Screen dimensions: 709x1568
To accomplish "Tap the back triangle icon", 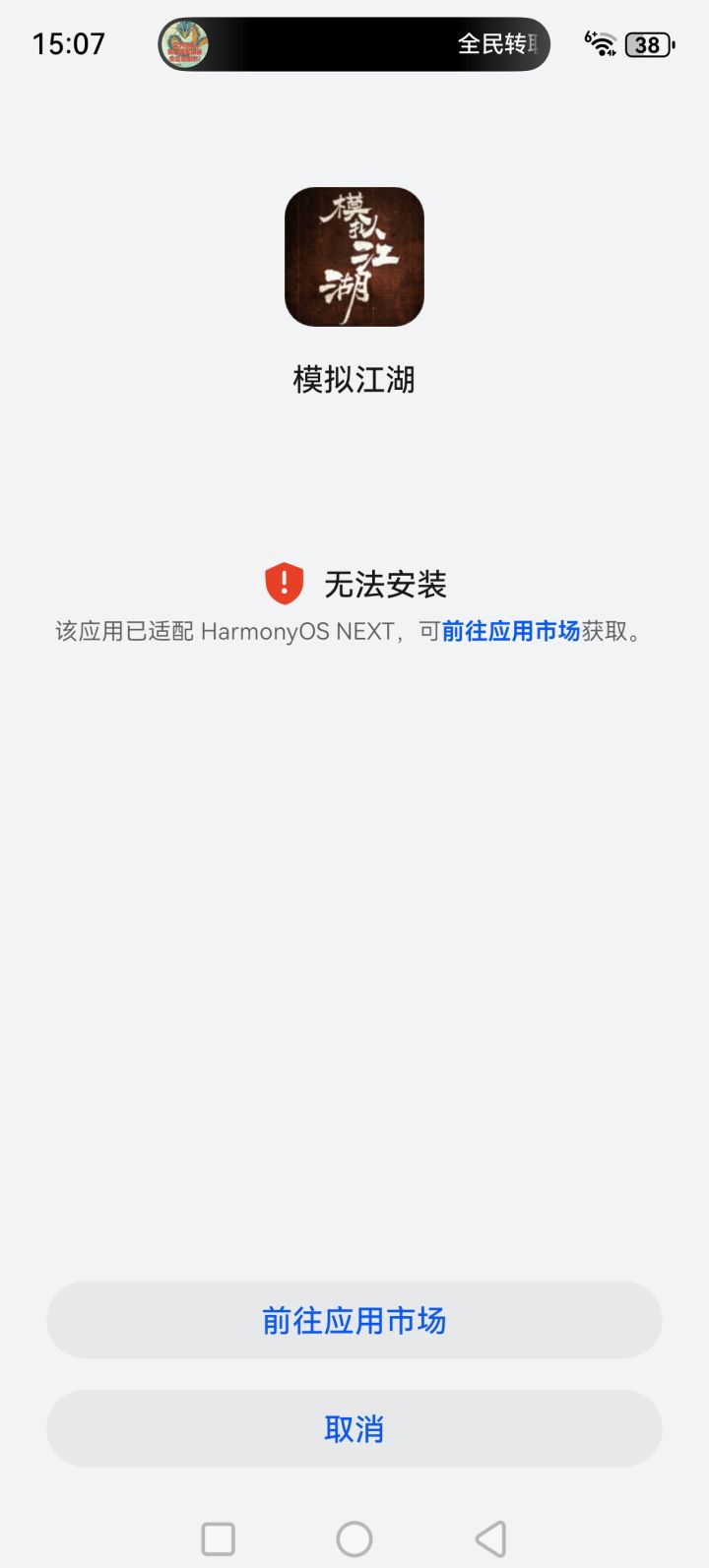I will tap(487, 1537).
